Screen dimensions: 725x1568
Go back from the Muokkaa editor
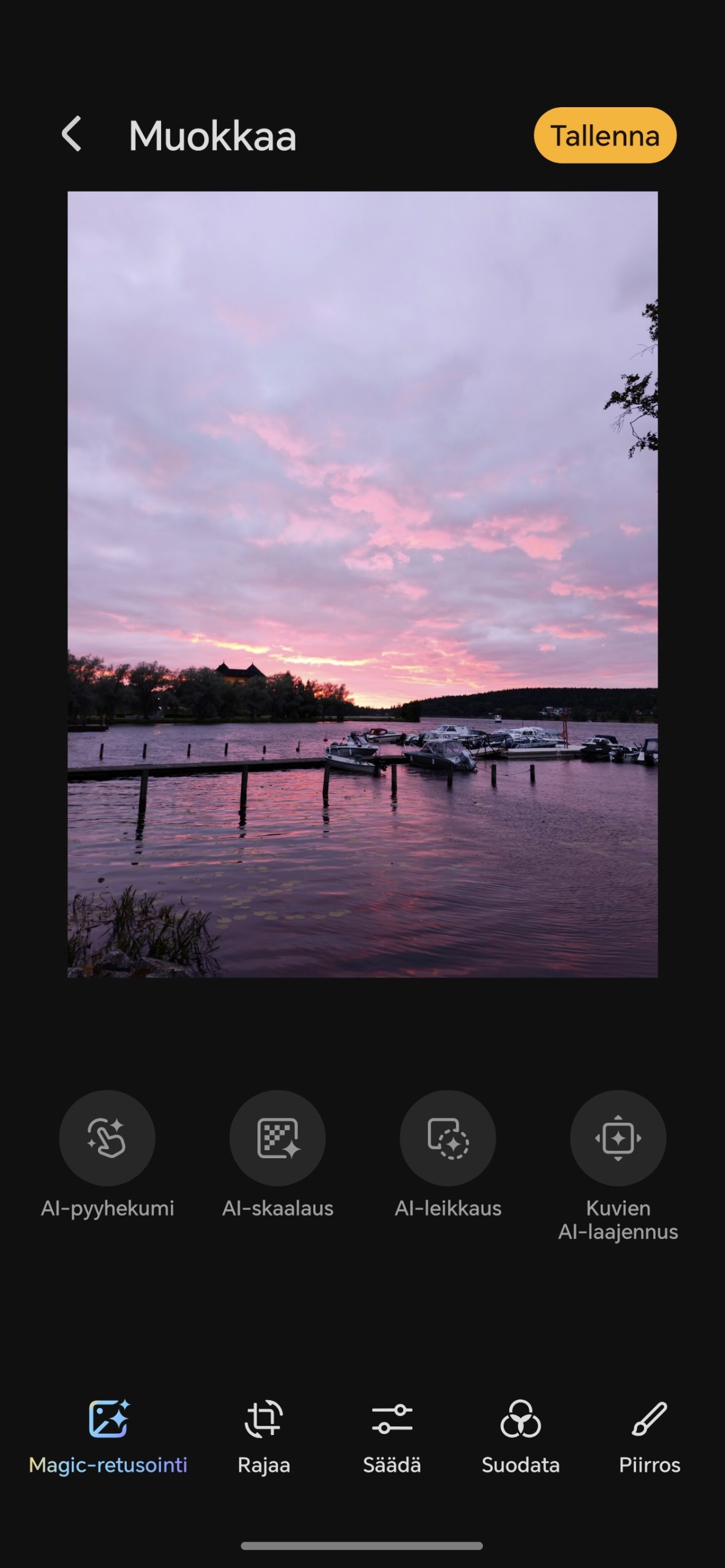(x=72, y=134)
